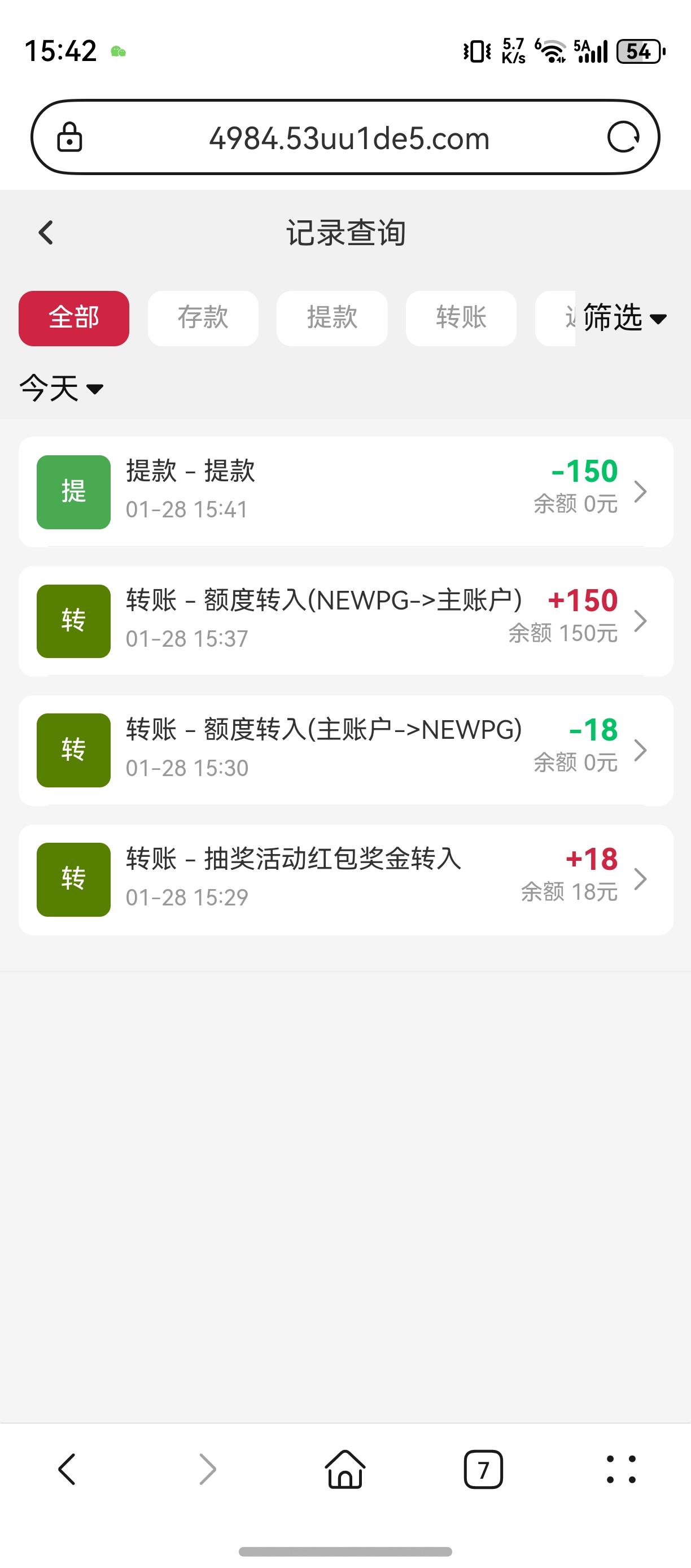The width and height of the screenshot is (691, 1568).
Task: Select the 提款 withdrawal filter tab
Action: (331, 319)
